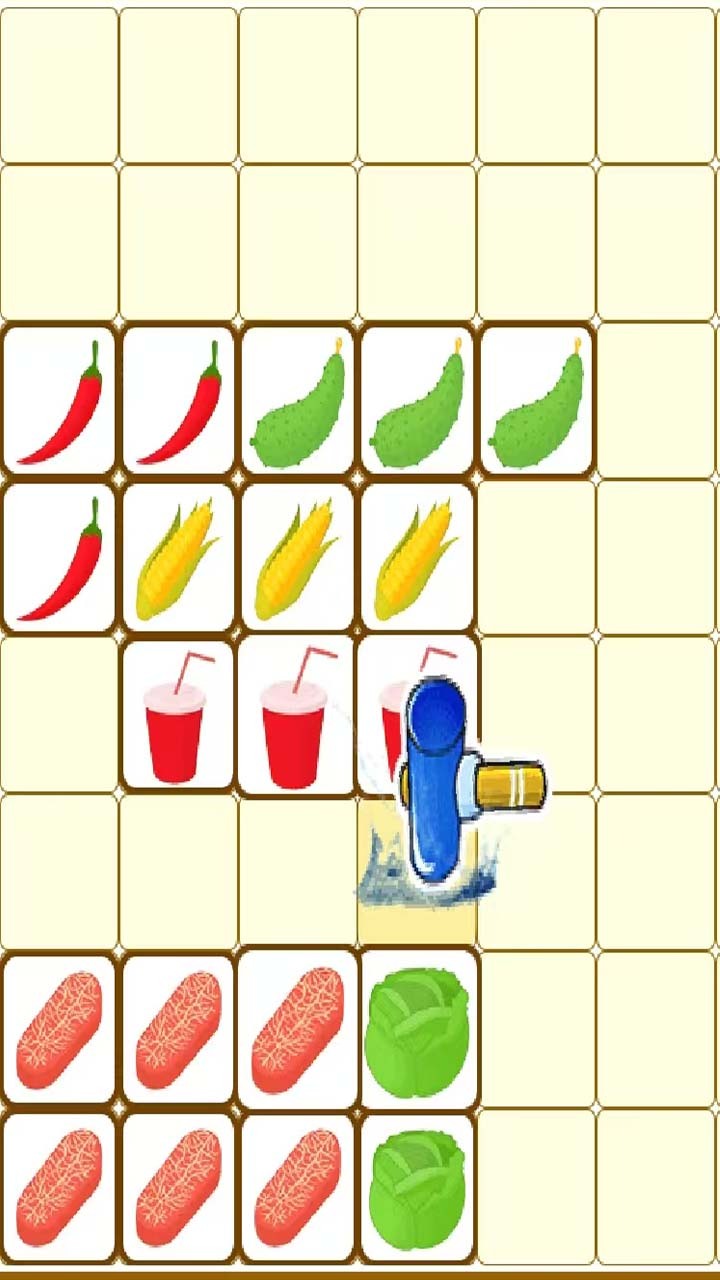This screenshot has height=1280, width=720.
Task: Select the chili tile beside the corn
Action: [x=60, y=558]
